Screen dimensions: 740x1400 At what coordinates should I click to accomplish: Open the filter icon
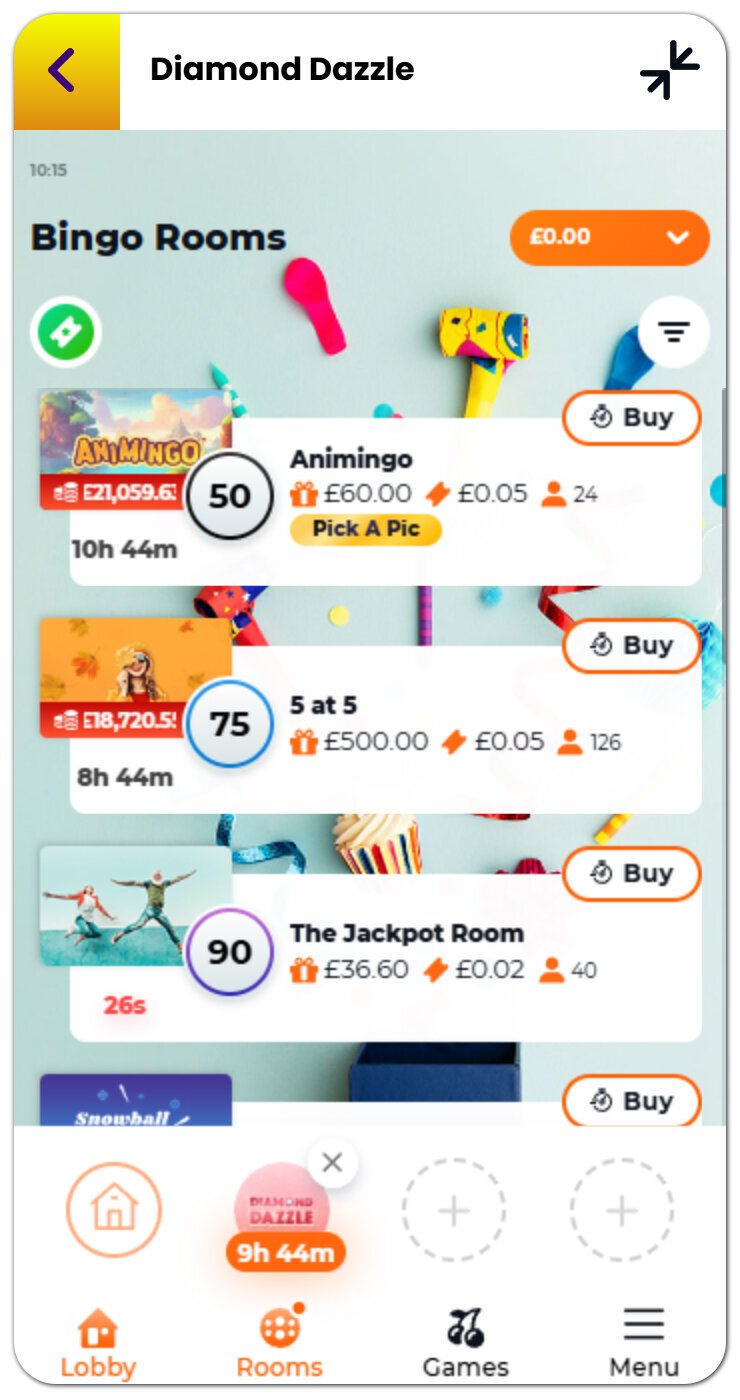673,331
